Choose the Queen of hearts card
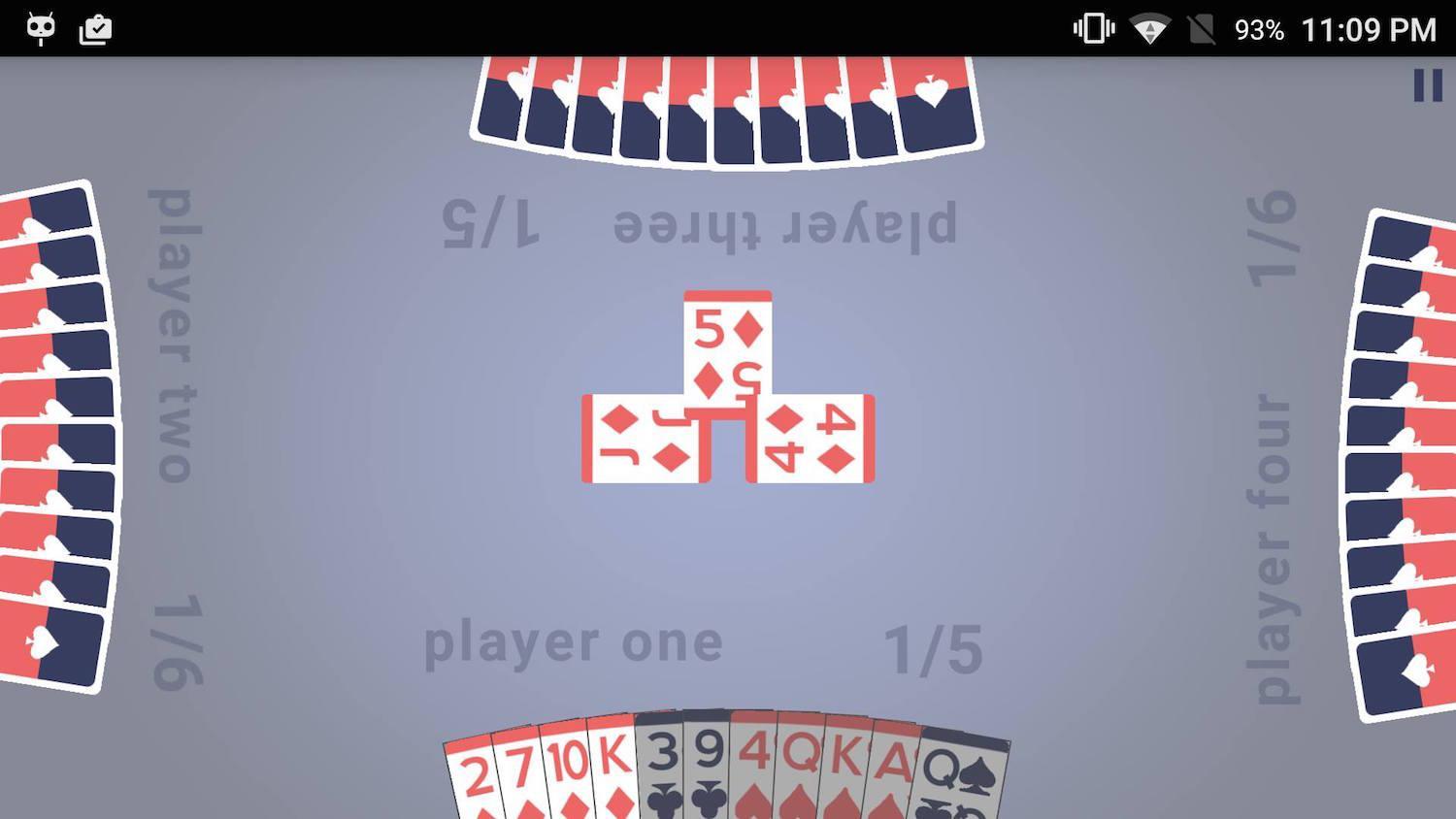1456x819 pixels. click(800, 762)
